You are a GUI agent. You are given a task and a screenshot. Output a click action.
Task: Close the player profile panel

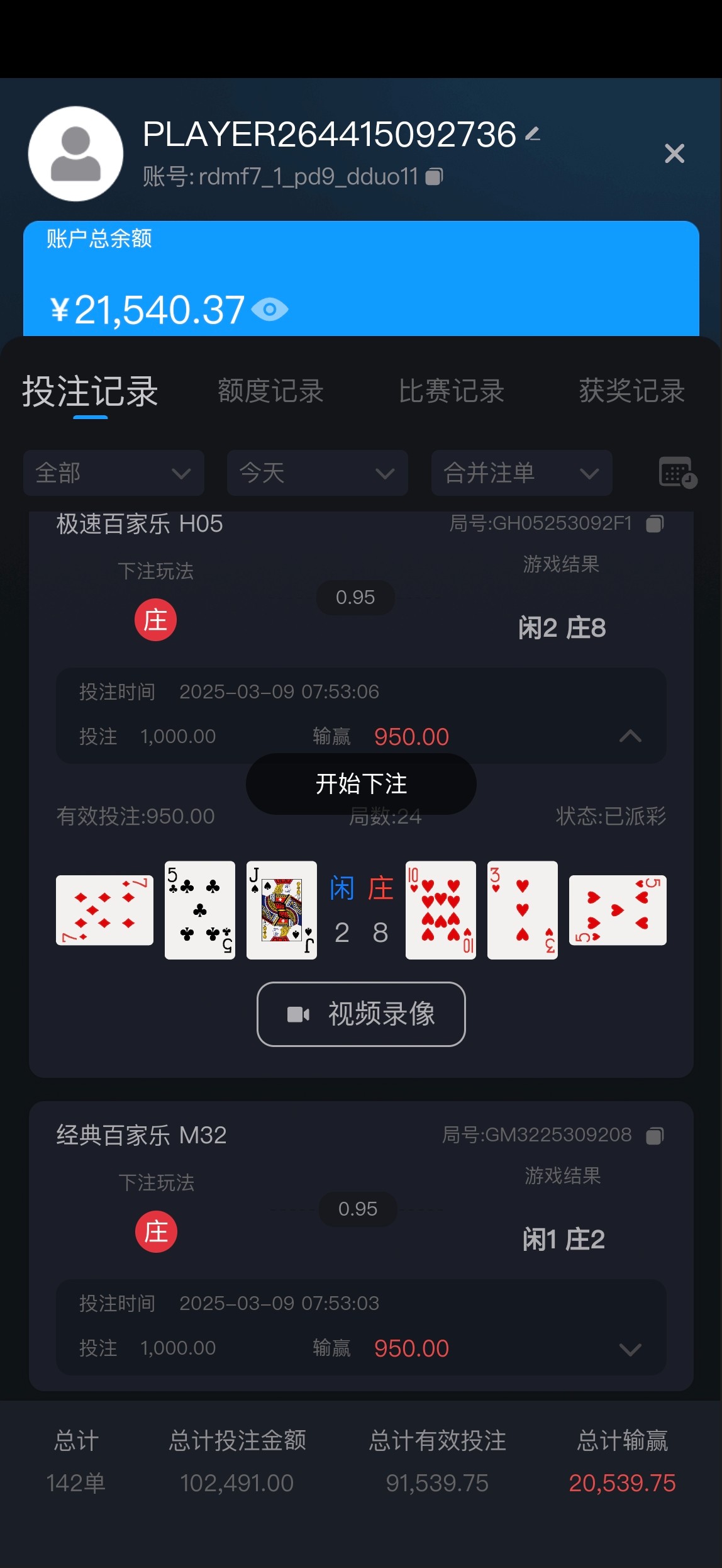pos(674,154)
